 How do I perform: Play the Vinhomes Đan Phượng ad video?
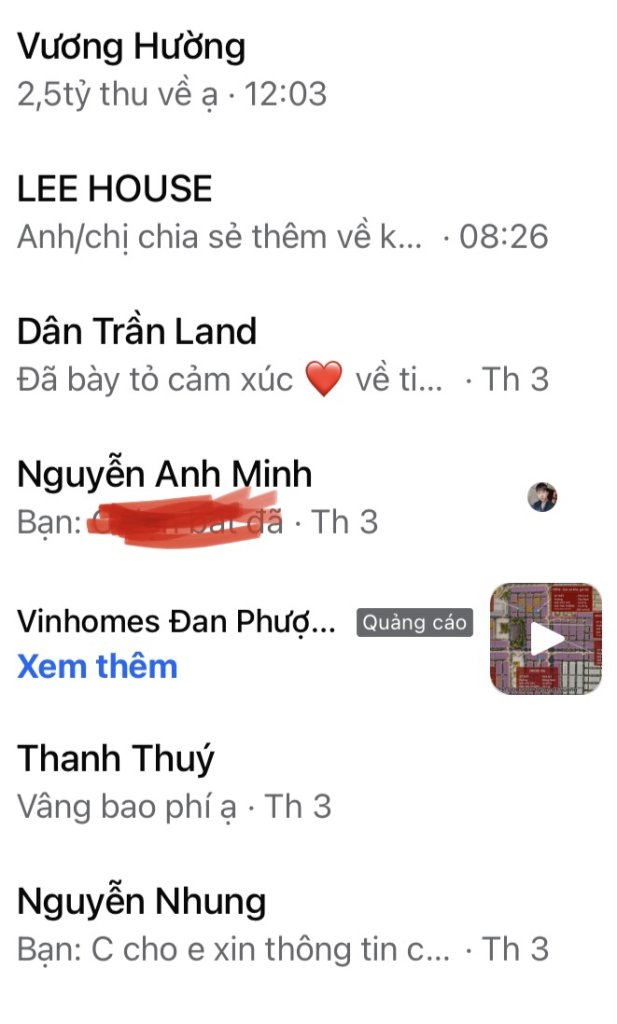[x=546, y=639]
